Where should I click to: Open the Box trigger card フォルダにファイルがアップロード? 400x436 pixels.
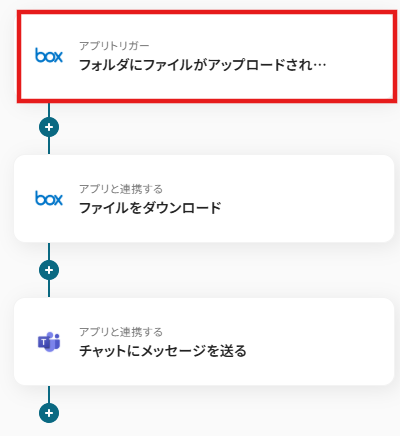[x=207, y=57]
